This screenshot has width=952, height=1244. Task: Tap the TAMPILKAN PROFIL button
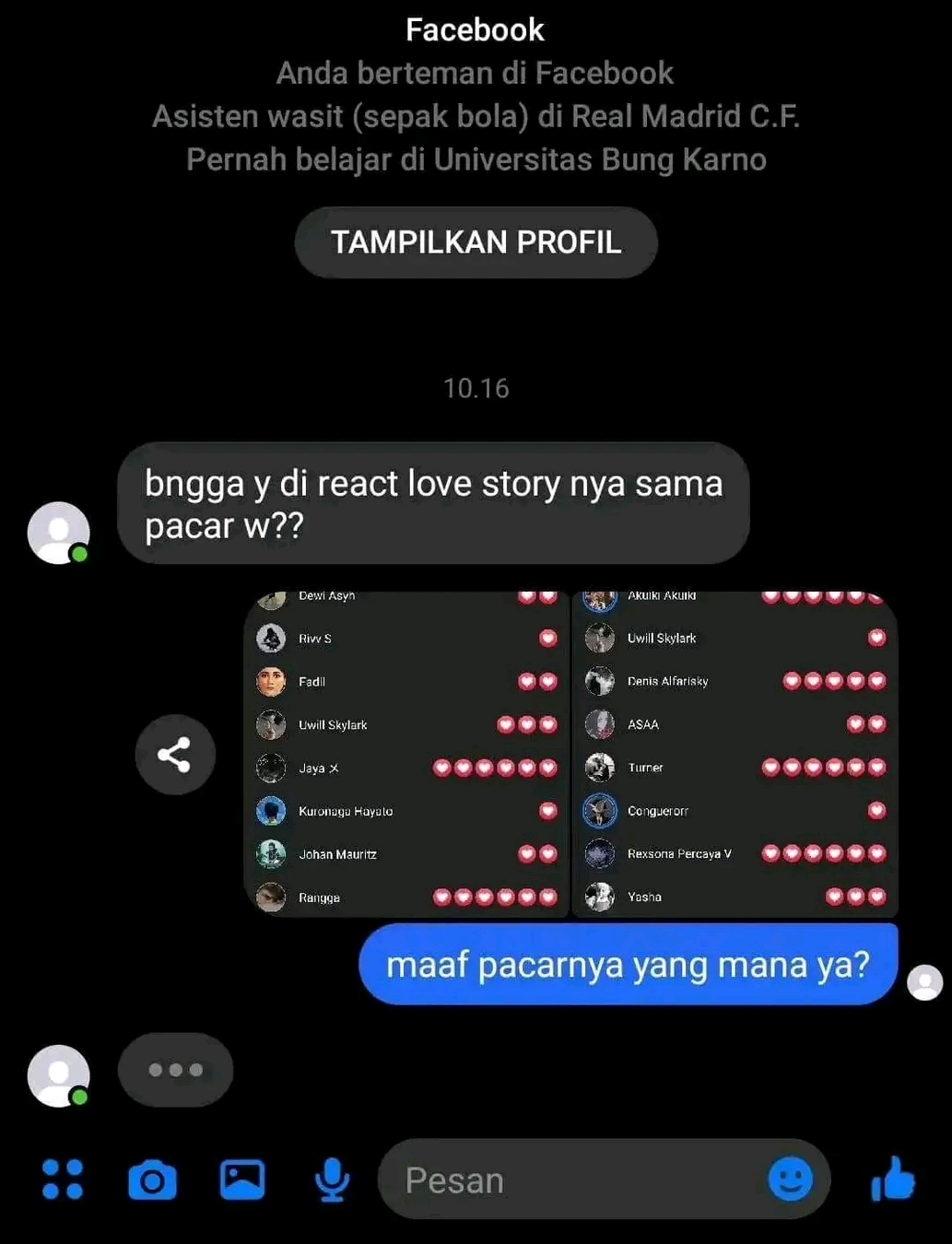476,242
